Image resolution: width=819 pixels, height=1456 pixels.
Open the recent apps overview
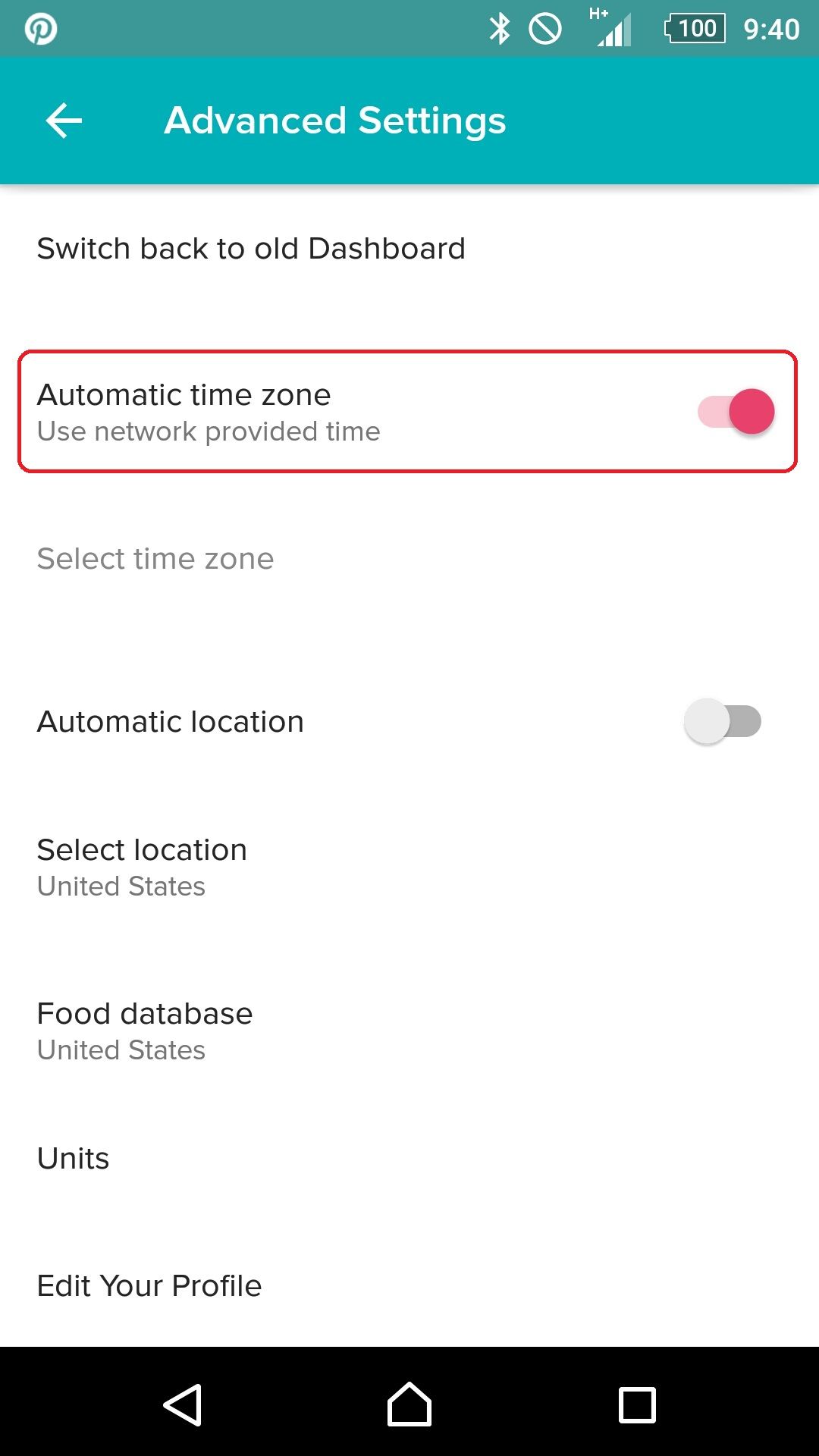[637, 1404]
